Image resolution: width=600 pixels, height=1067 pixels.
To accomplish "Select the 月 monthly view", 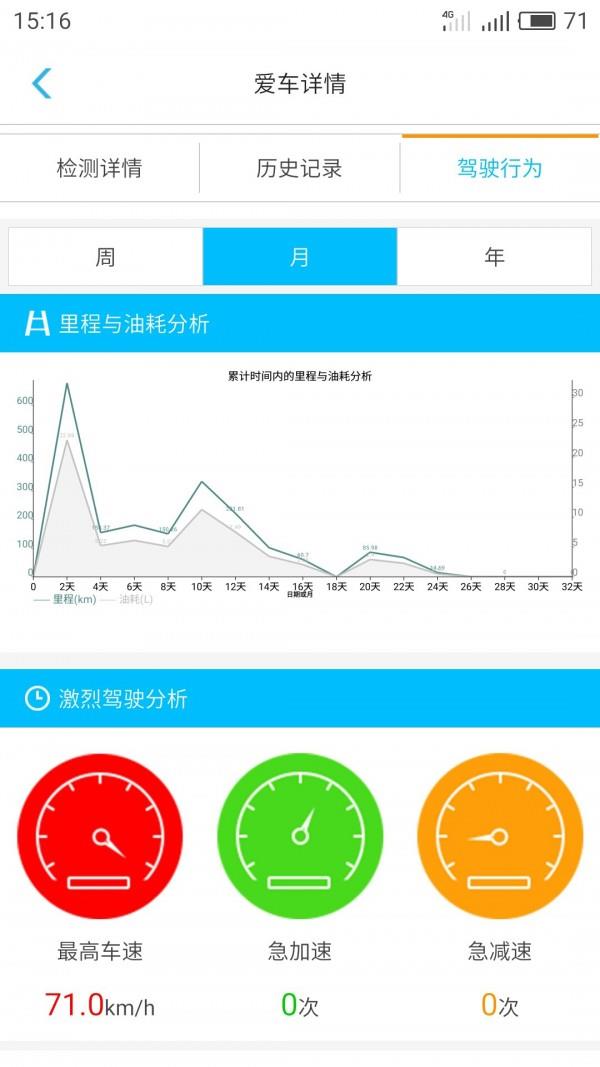I will point(299,257).
